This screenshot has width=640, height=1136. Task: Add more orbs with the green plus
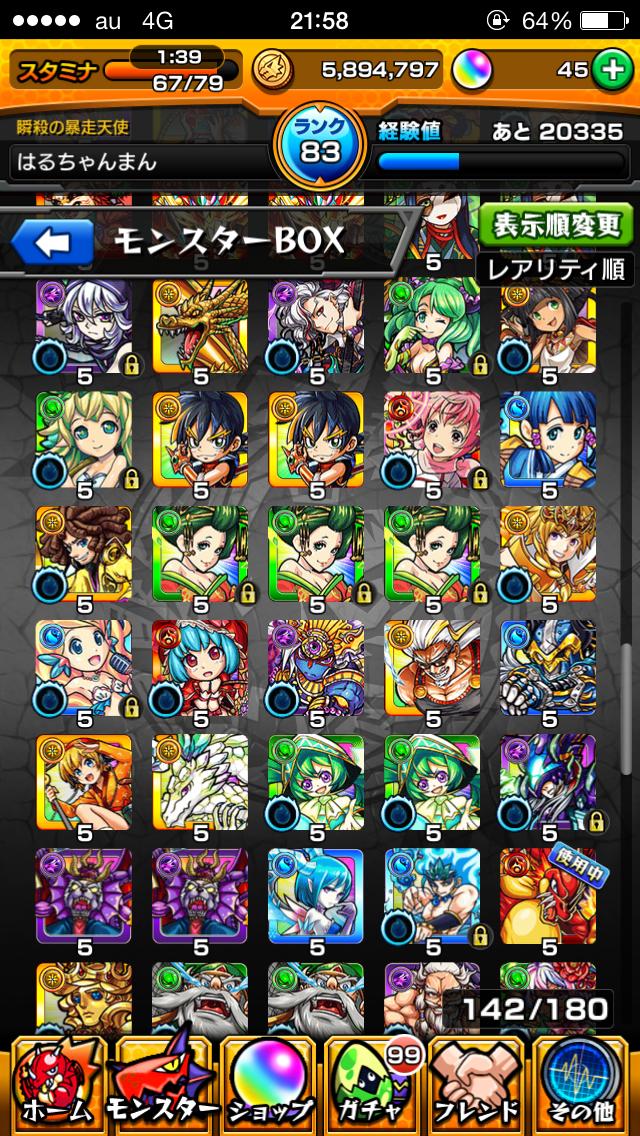(x=608, y=70)
